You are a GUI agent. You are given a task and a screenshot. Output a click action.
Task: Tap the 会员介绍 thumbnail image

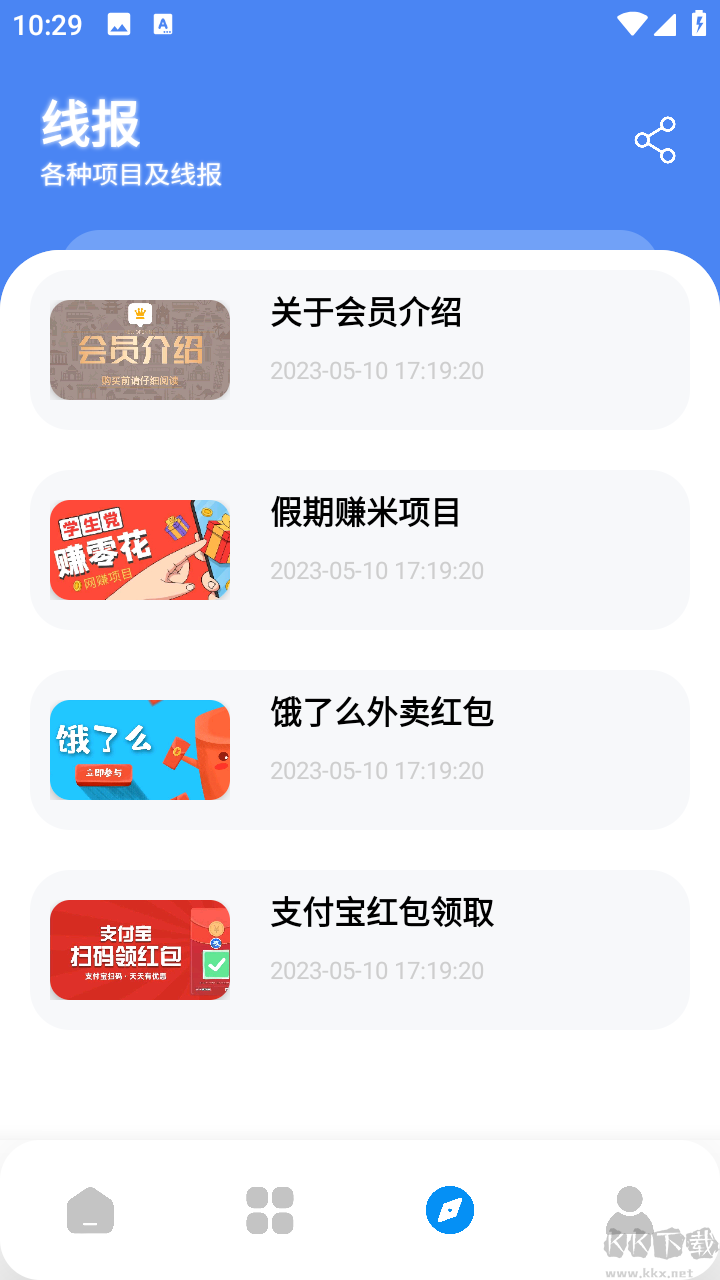point(139,349)
